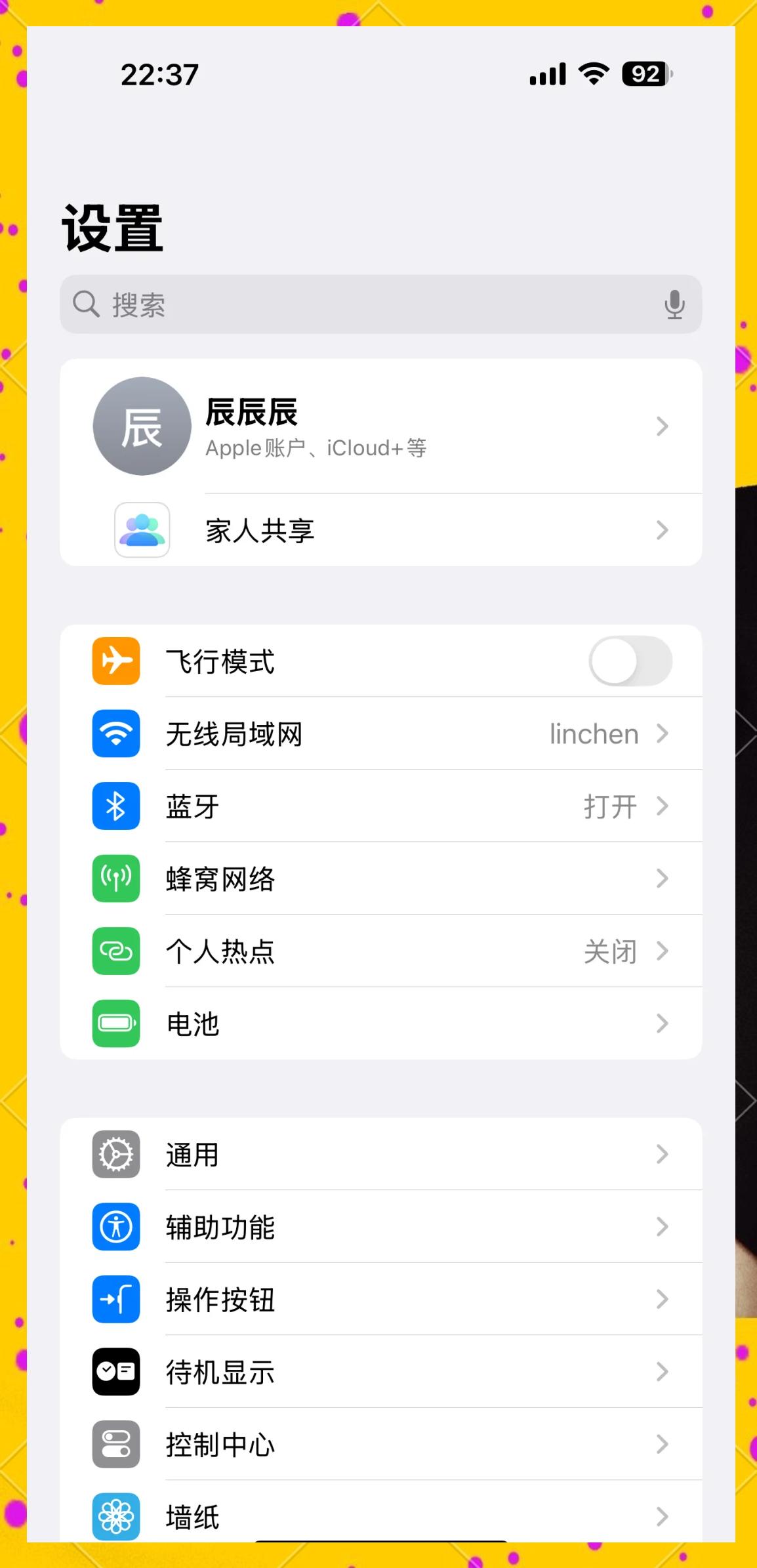757x1568 pixels.
Task: Open 墙纸 wallpaper settings
Action: (380, 1516)
